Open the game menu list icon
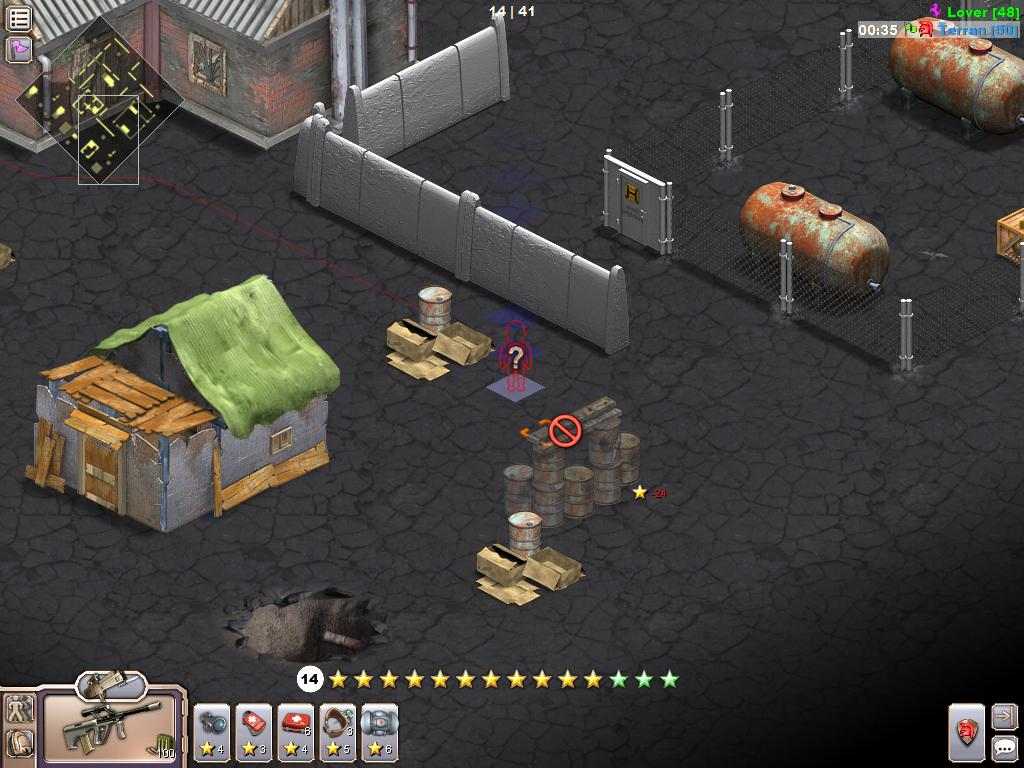The width and height of the screenshot is (1024, 768). (19, 17)
